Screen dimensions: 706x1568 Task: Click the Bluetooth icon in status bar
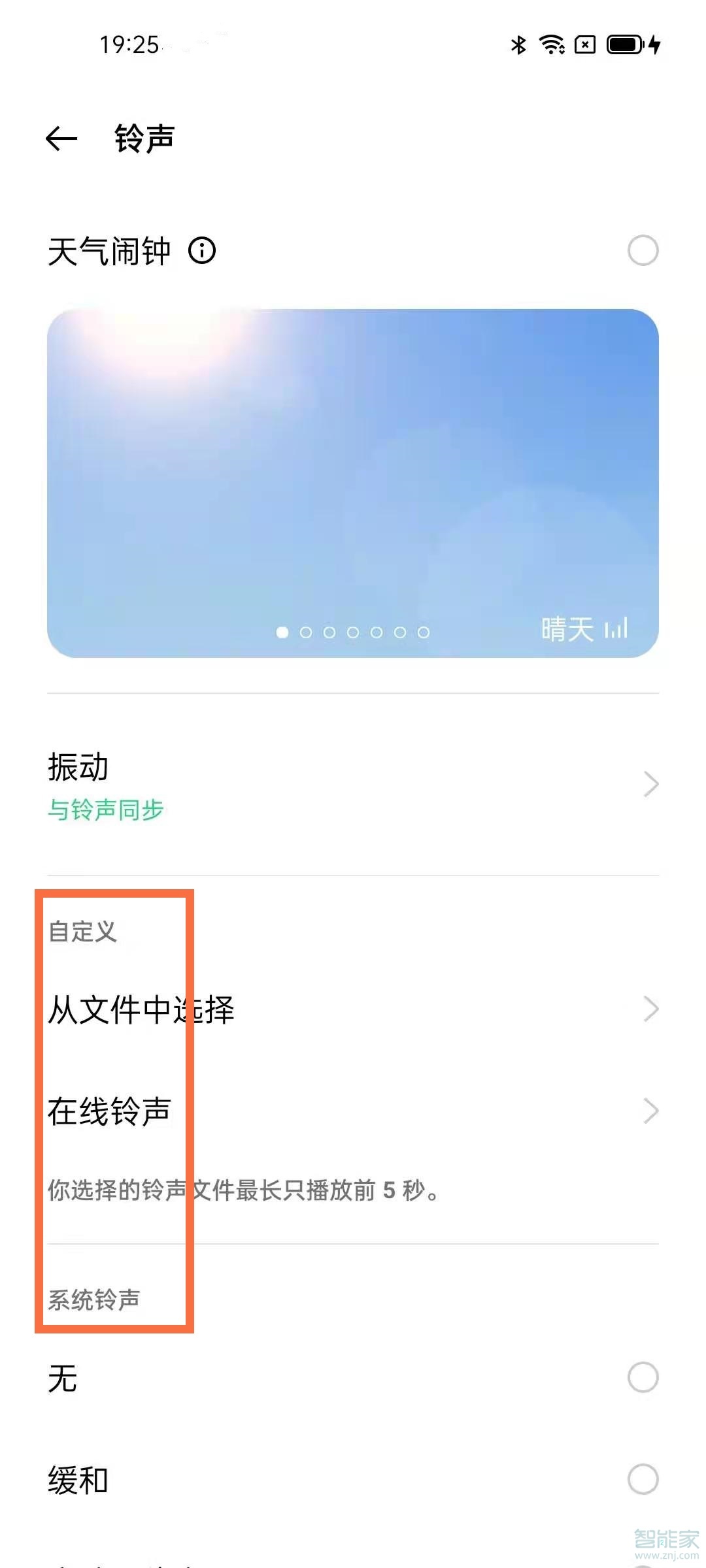click(518, 44)
